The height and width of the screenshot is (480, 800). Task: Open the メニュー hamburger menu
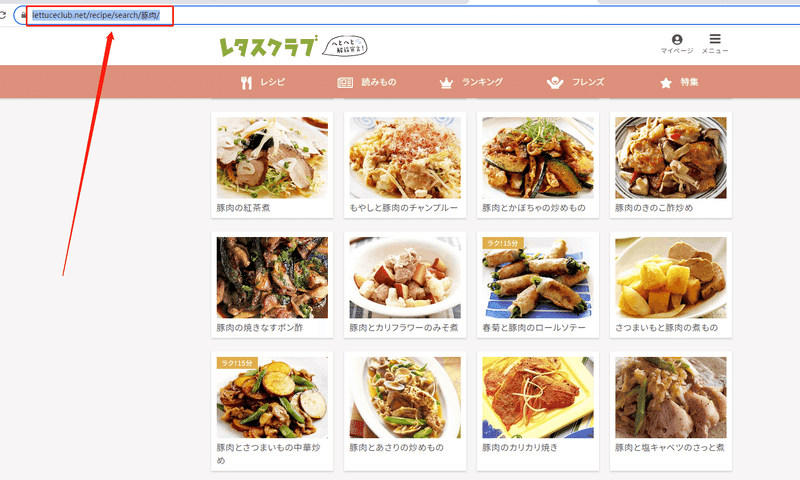[715, 43]
